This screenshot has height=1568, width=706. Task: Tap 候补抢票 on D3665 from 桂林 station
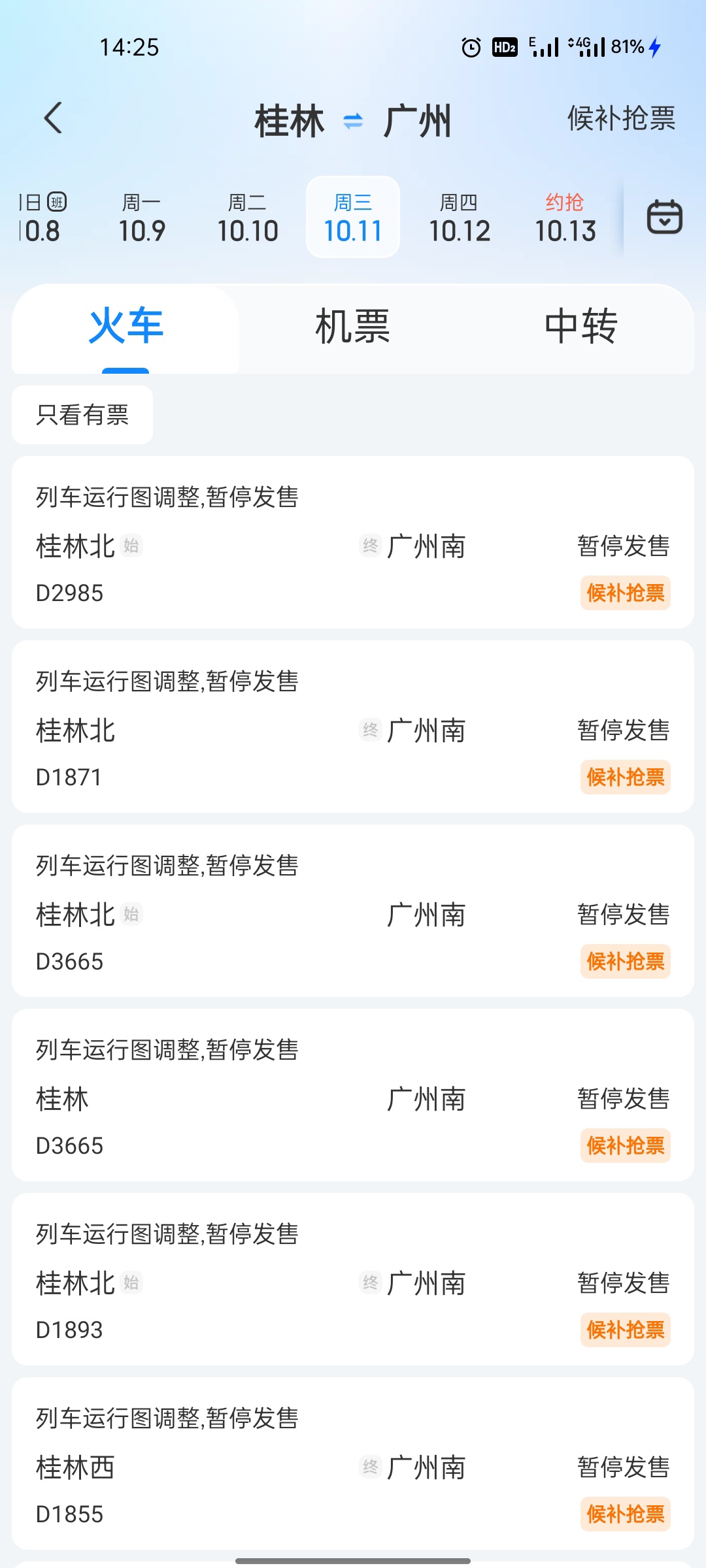point(626,1145)
